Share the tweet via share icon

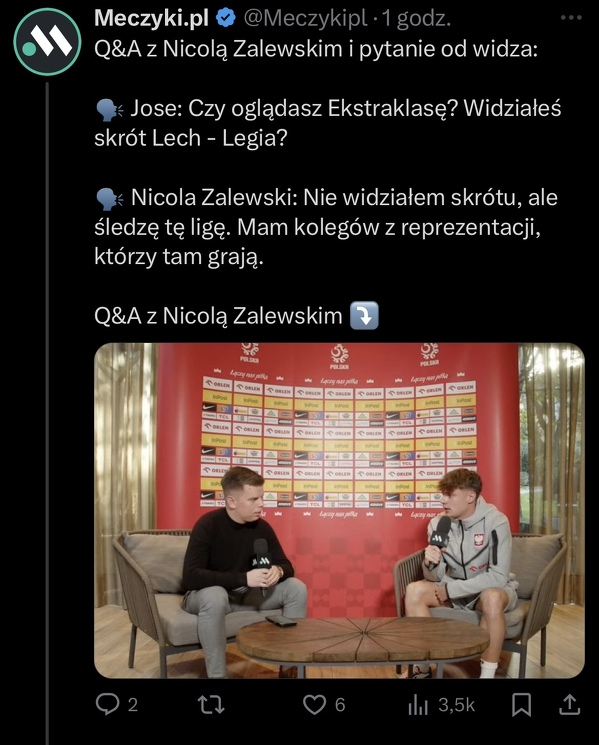570,705
